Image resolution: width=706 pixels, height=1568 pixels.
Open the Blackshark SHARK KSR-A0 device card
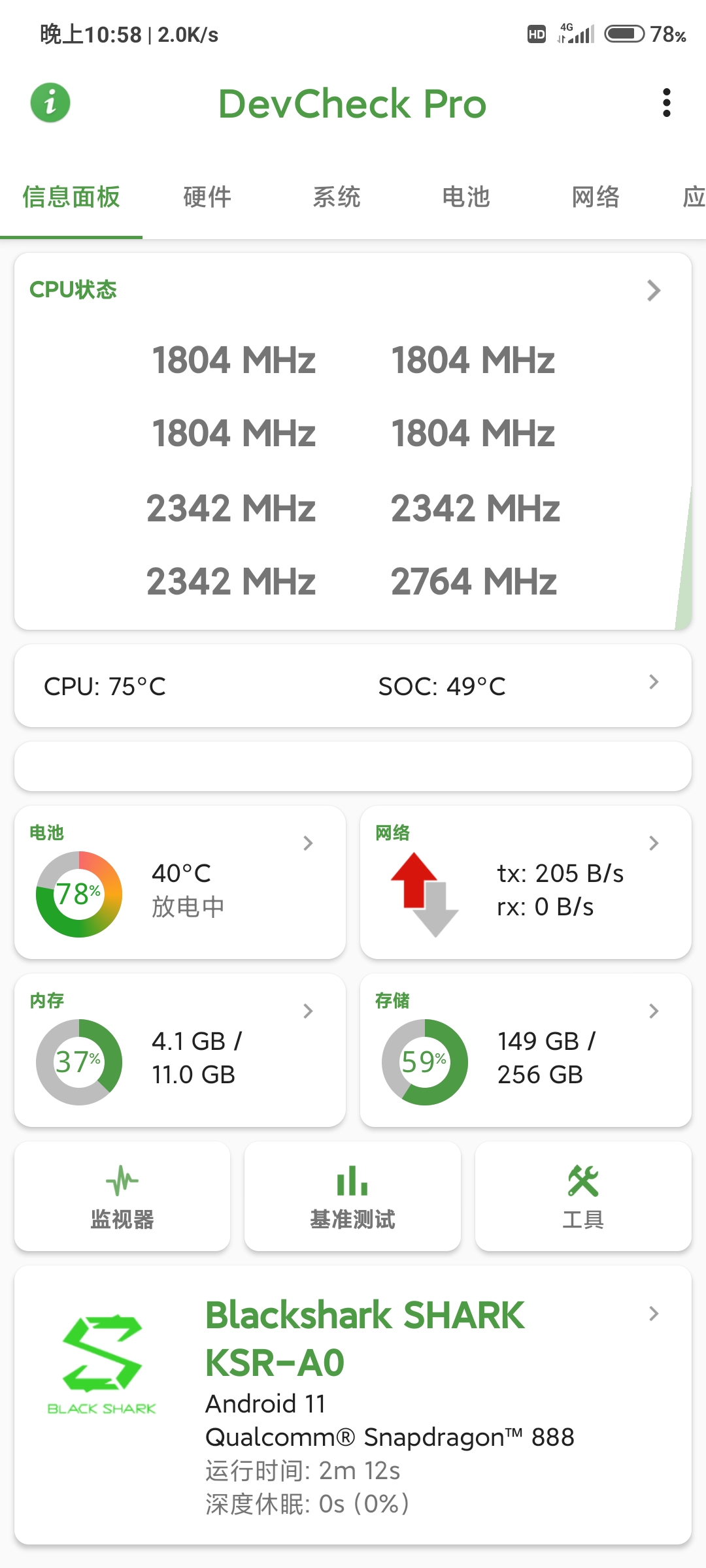pos(353,1405)
